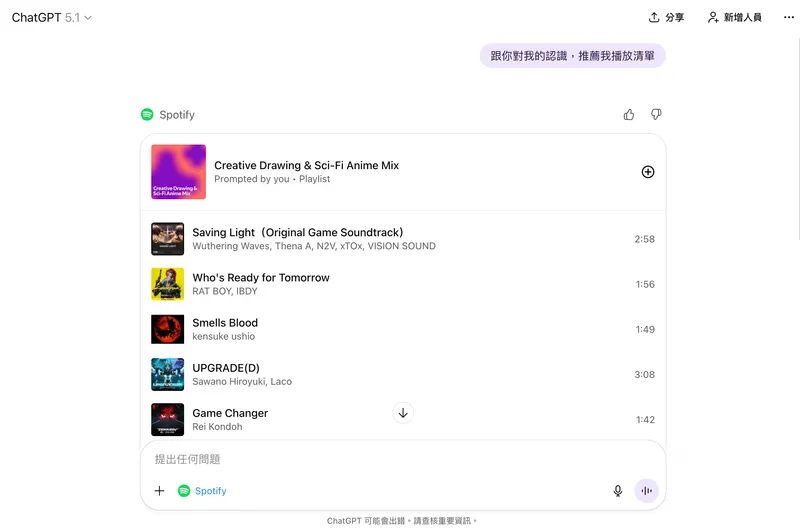Viewport: 800px width, 532px height.
Task: Open the ChatGPT 5.1 model selector
Action: [x=51, y=17]
